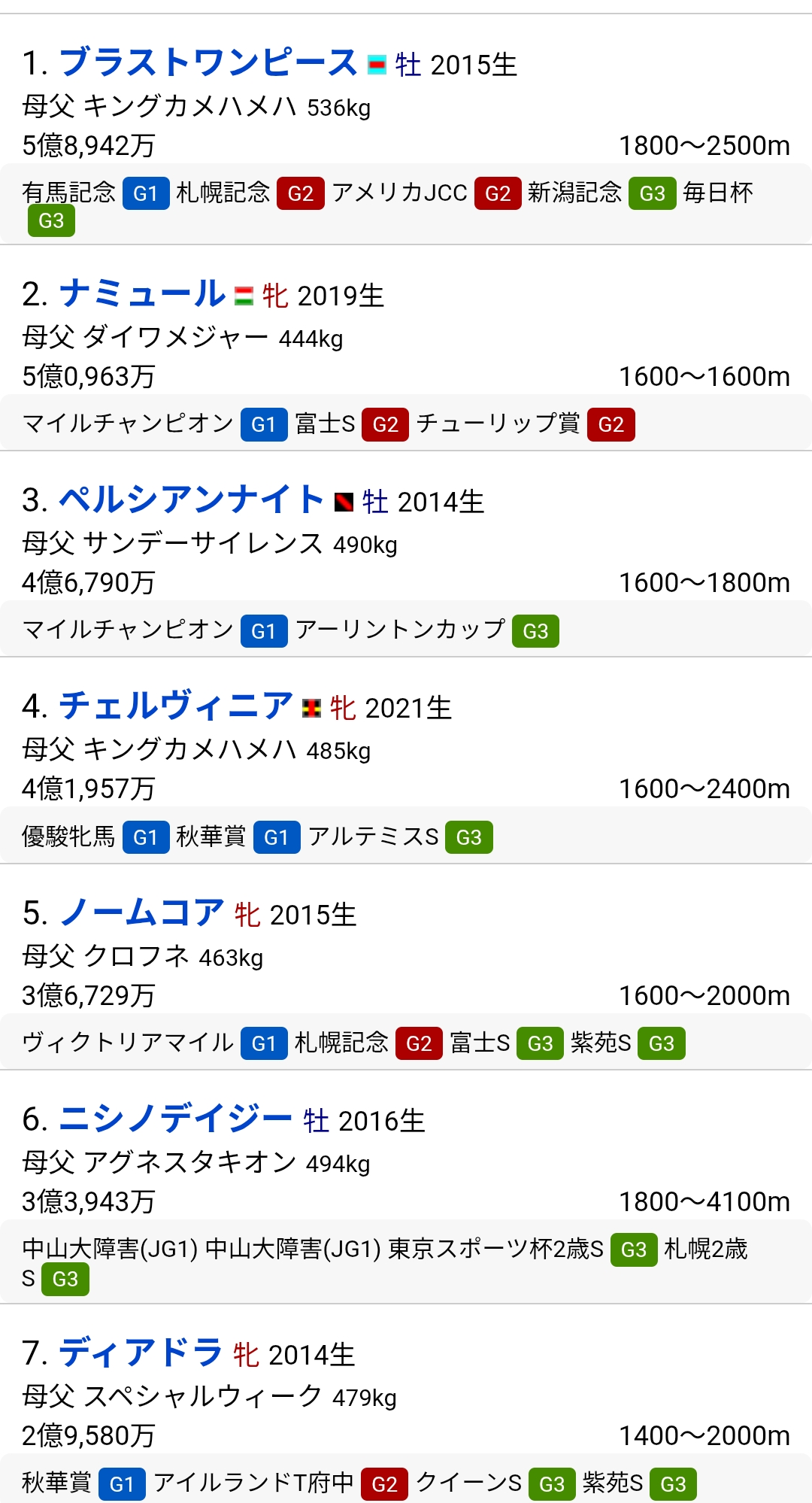Viewport: 812px width, 1503px height.
Task: View details for ペルシアンナイト
Action: [192, 499]
